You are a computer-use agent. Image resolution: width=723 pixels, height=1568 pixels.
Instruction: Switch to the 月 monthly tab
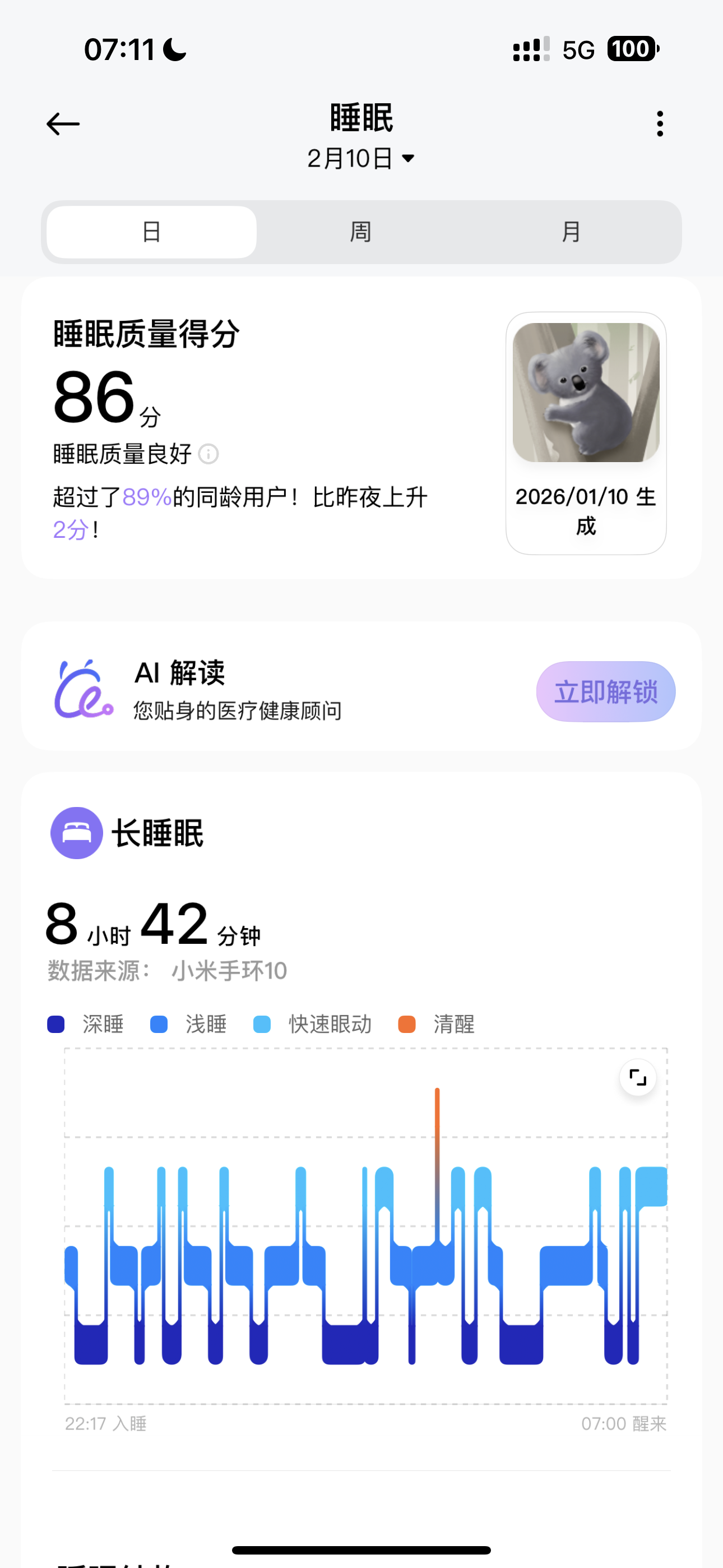click(x=571, y=232)
